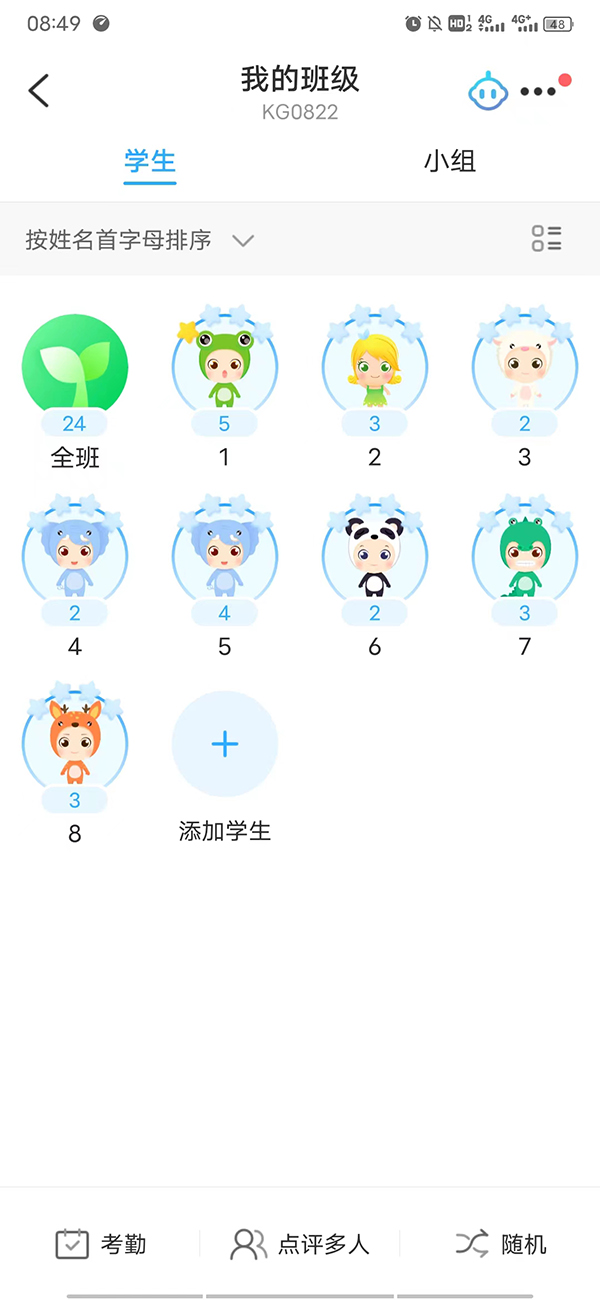
Task: Expand the 按姓名首字母排序 sort dropdown
Action: [140, 240]
